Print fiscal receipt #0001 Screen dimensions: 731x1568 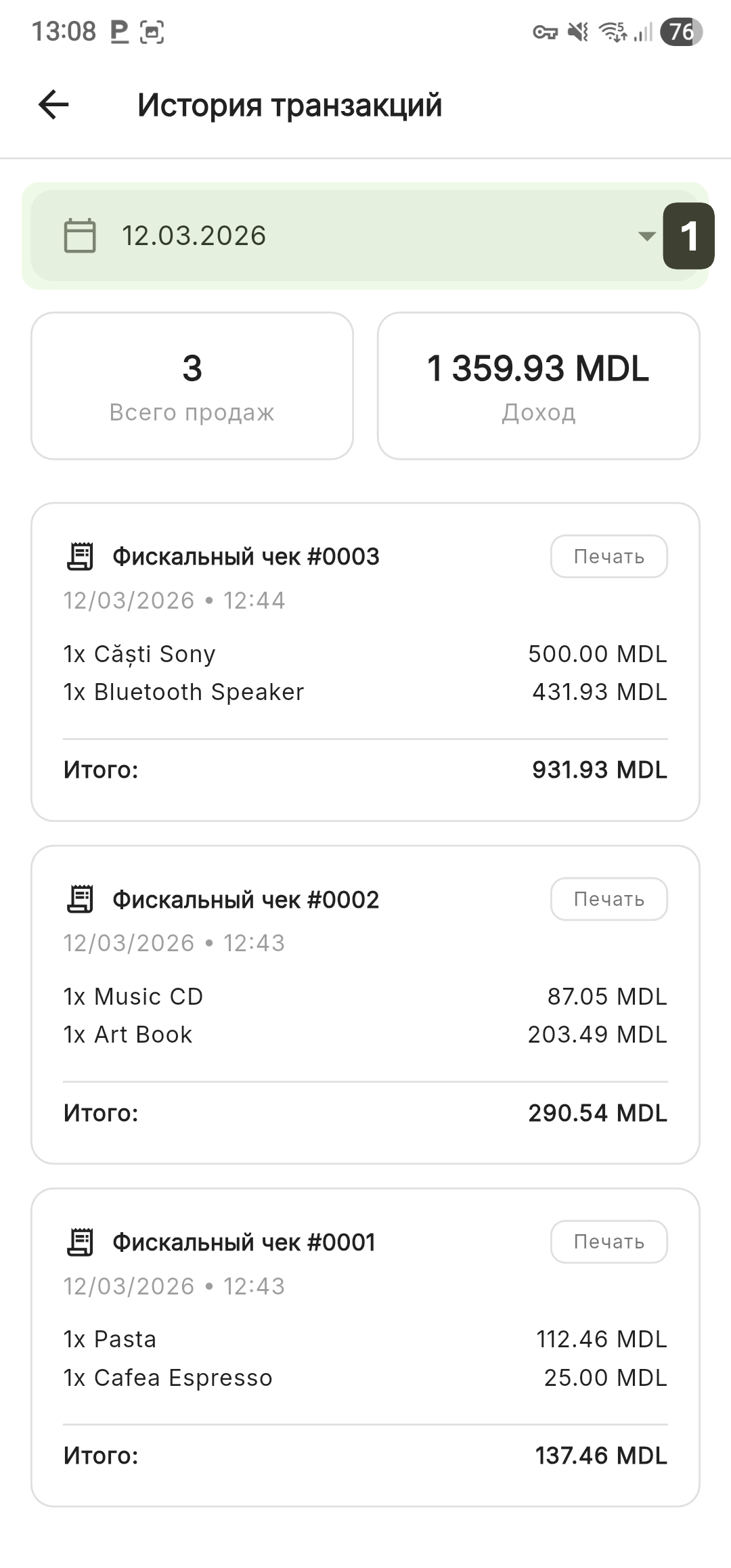(x=608, y=1242)
